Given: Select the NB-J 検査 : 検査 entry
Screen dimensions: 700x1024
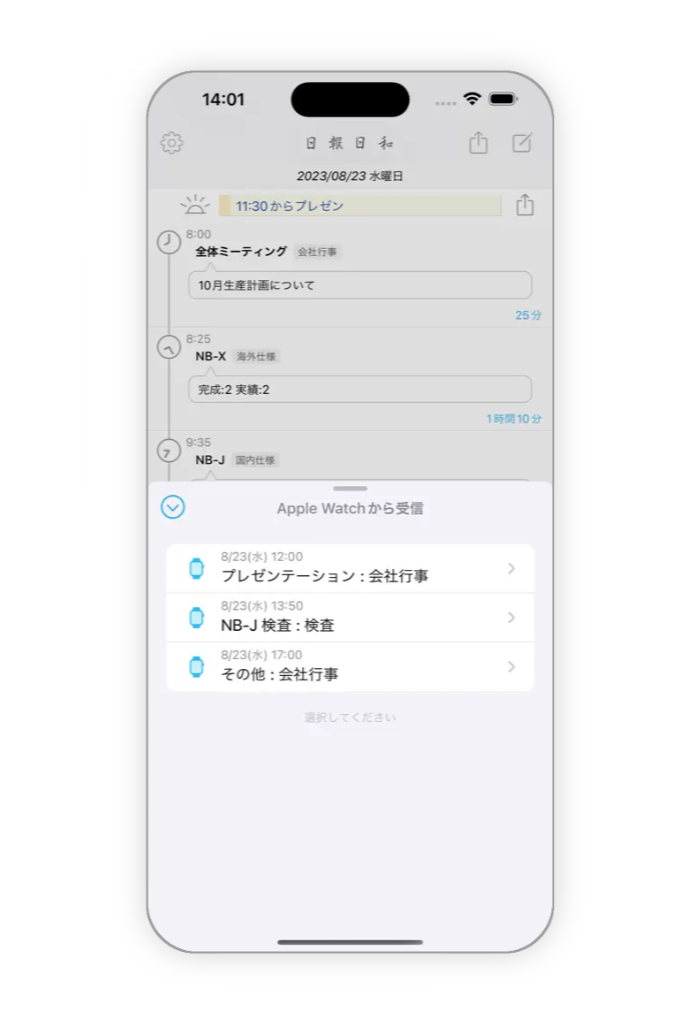Looking at the screenshot, I should (350, 617).
